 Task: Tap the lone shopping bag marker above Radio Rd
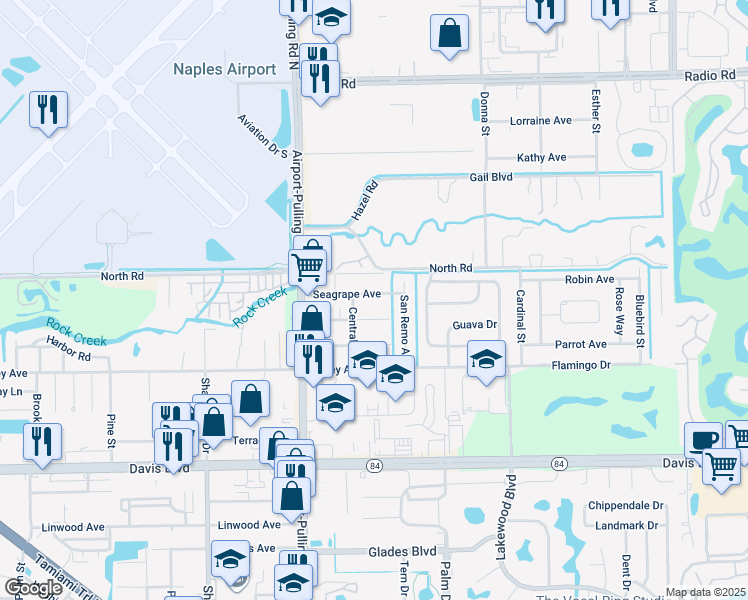pyautogui.click(x=449, y=37)
